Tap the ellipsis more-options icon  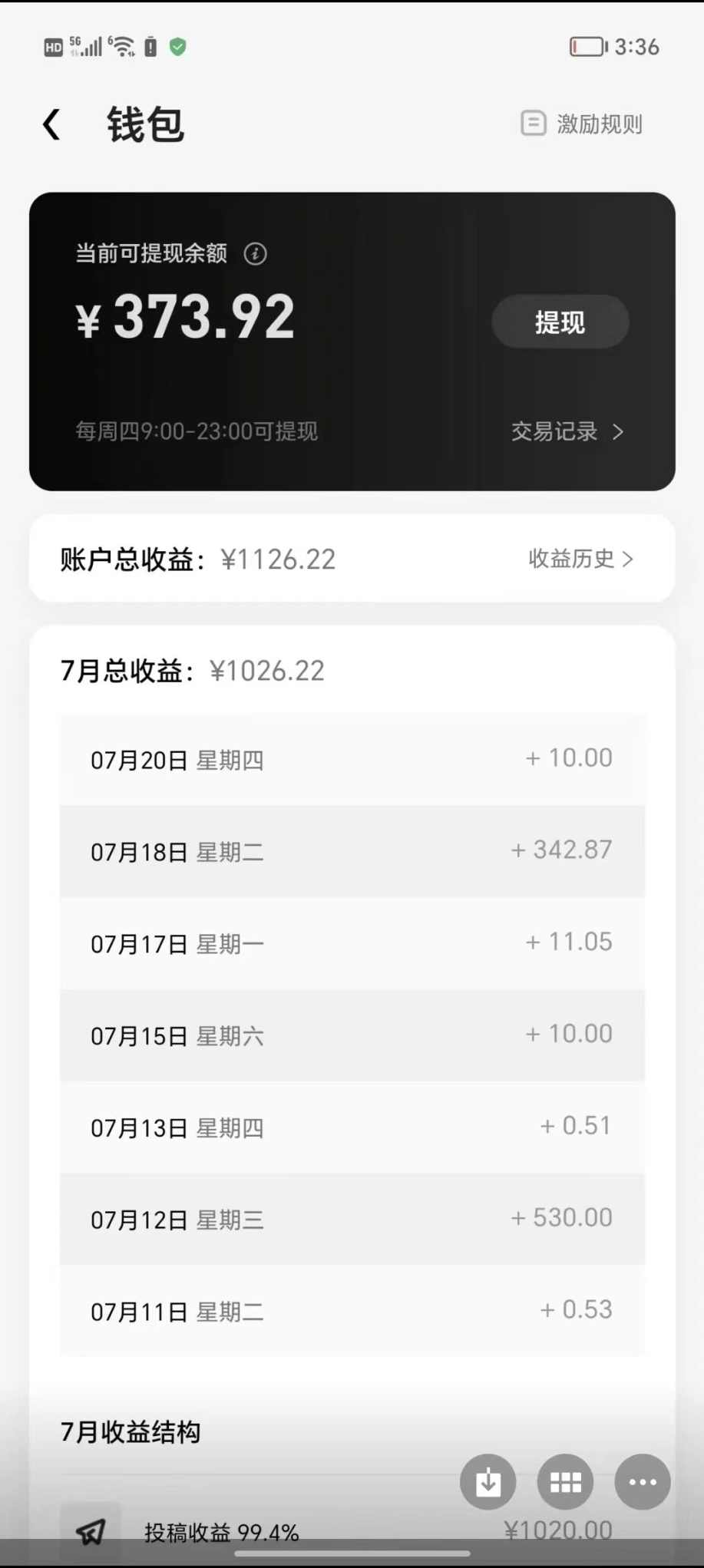click(642, 1482)
